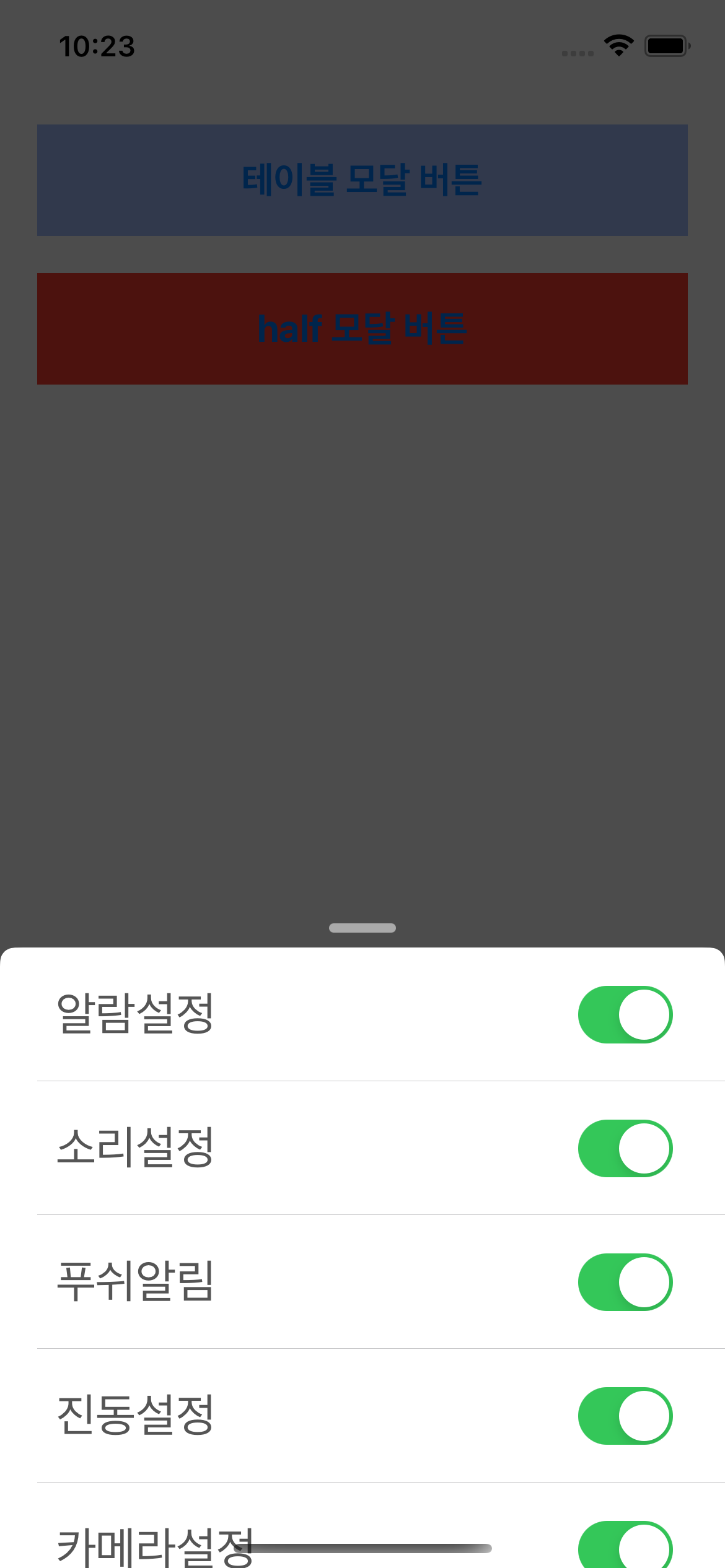Tap the clock showing 10:23
This screenshot has height=1568, width=725.
pyautogui.click(x=97, y=45)
